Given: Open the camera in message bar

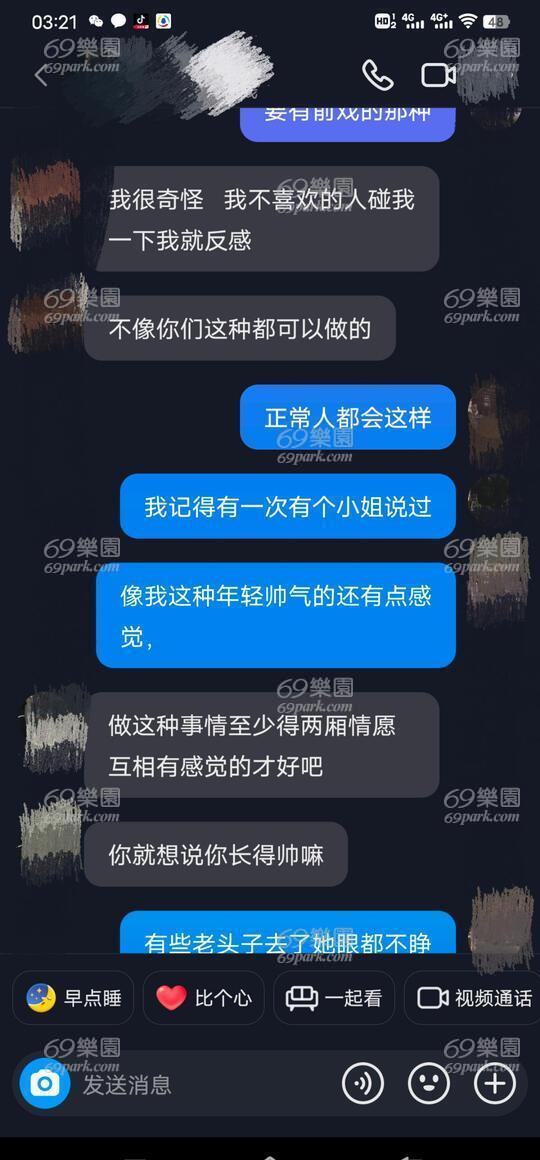Looking at the screenshot, I should (45, 1084).
